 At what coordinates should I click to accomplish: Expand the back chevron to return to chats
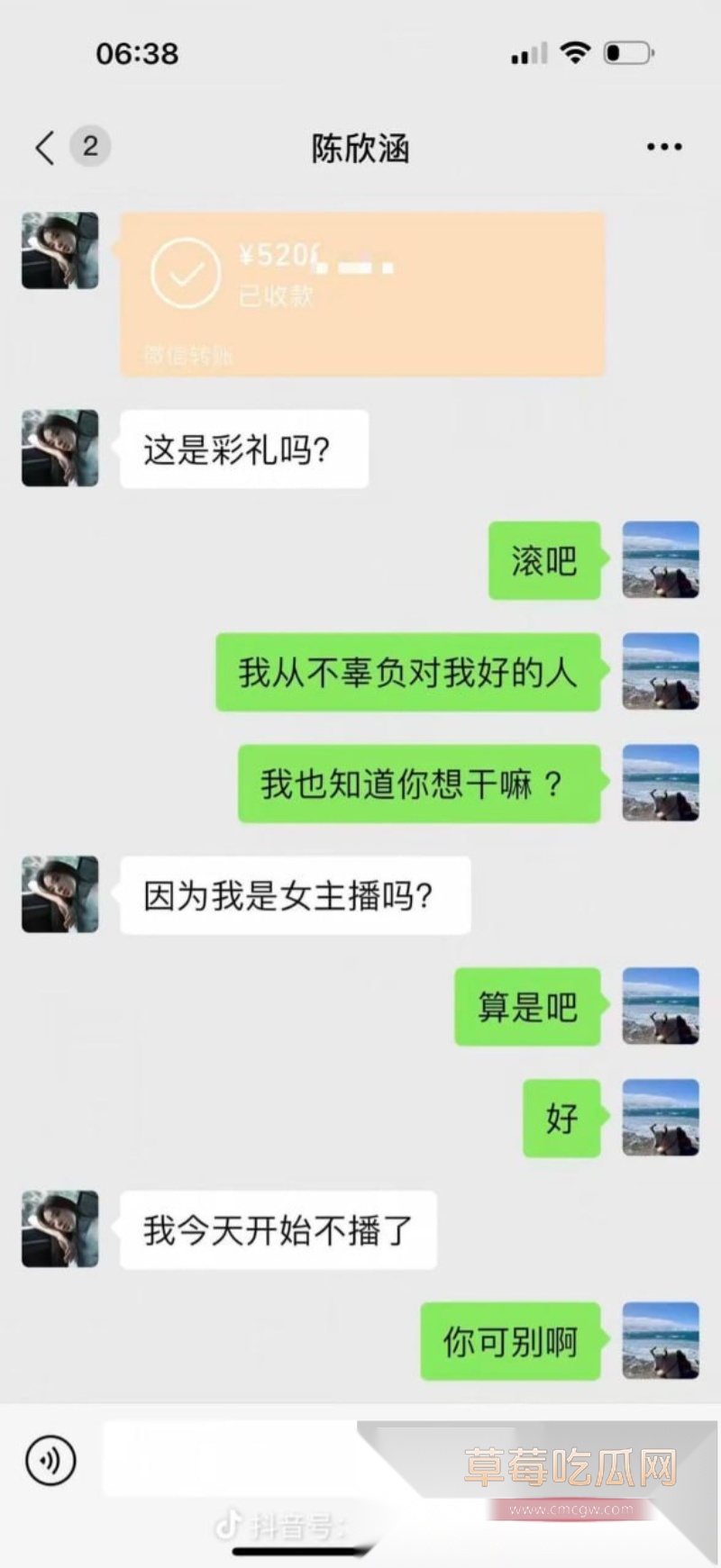(43, 147)
